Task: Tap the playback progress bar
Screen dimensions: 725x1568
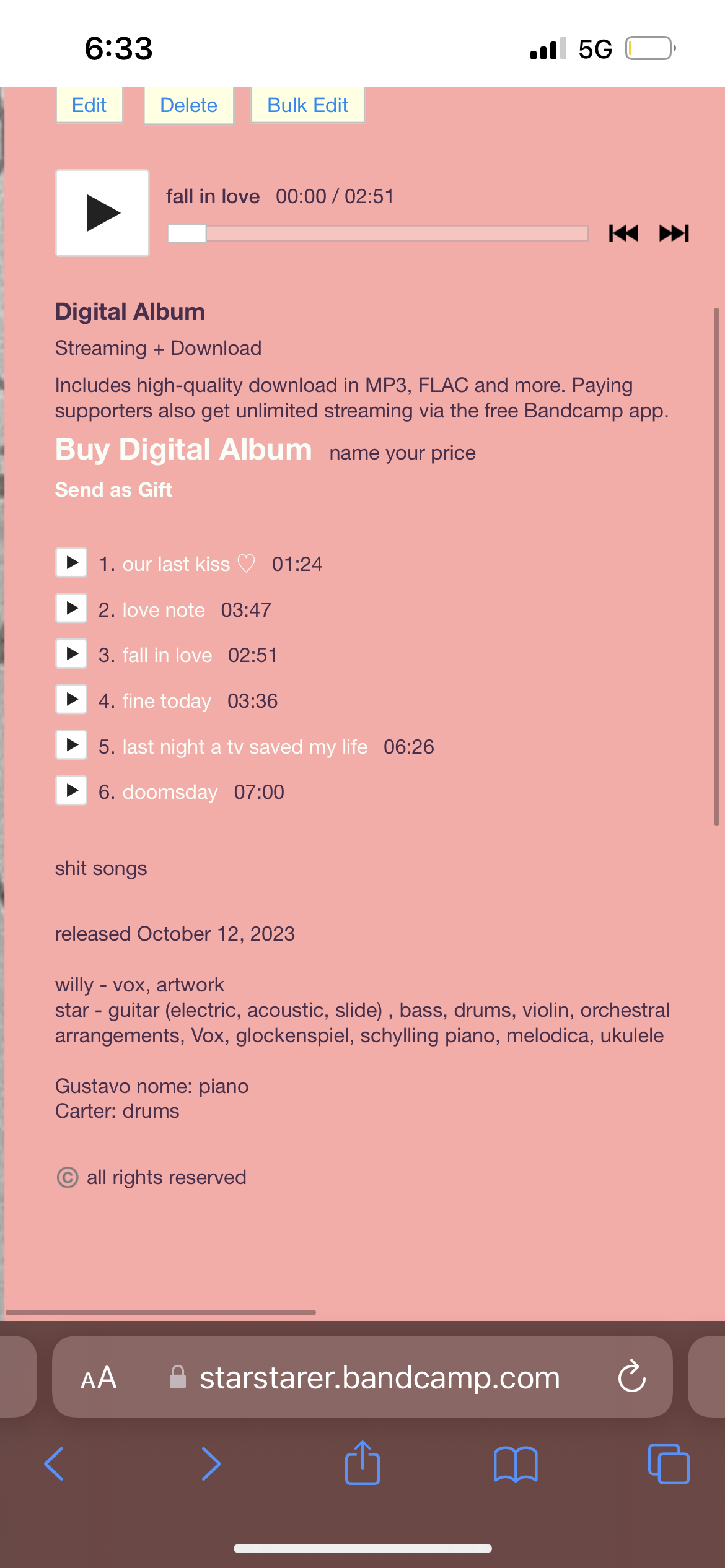Action: (x=378, y=233)
